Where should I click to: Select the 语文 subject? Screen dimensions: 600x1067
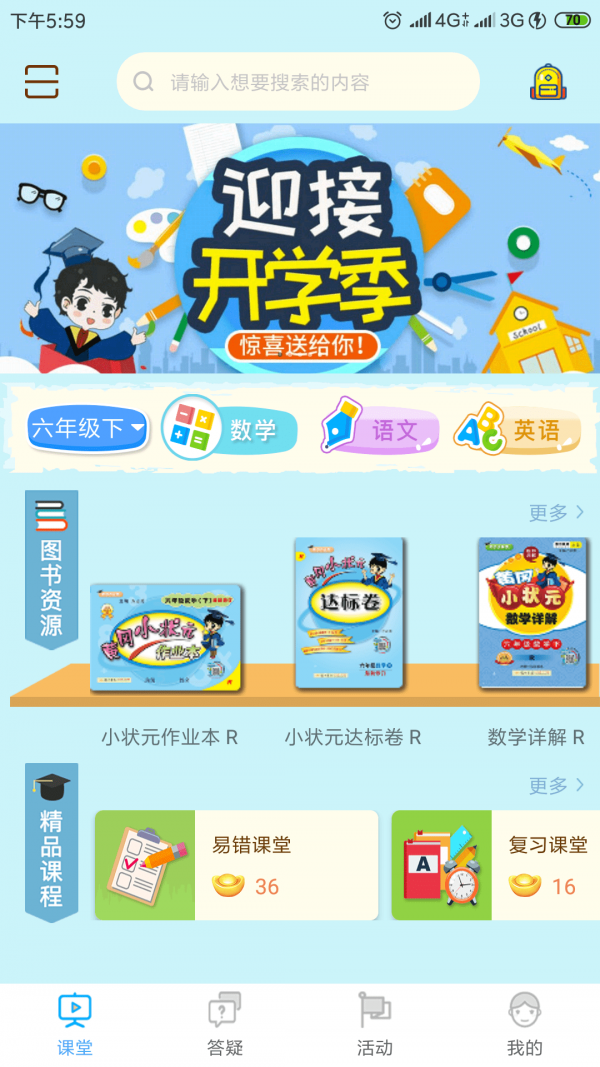(380, 429)
